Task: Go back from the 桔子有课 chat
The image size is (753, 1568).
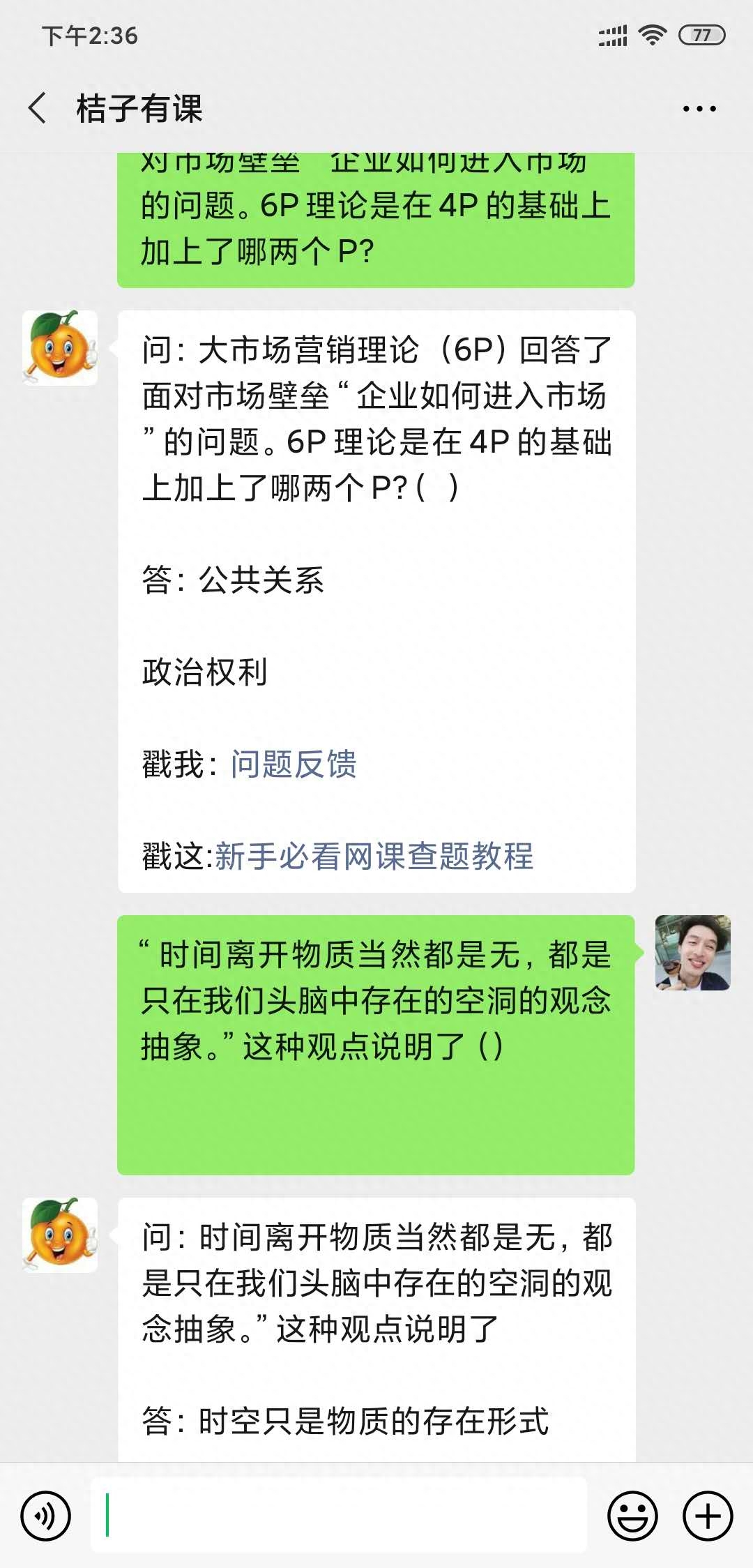Action: coord(38,109)
